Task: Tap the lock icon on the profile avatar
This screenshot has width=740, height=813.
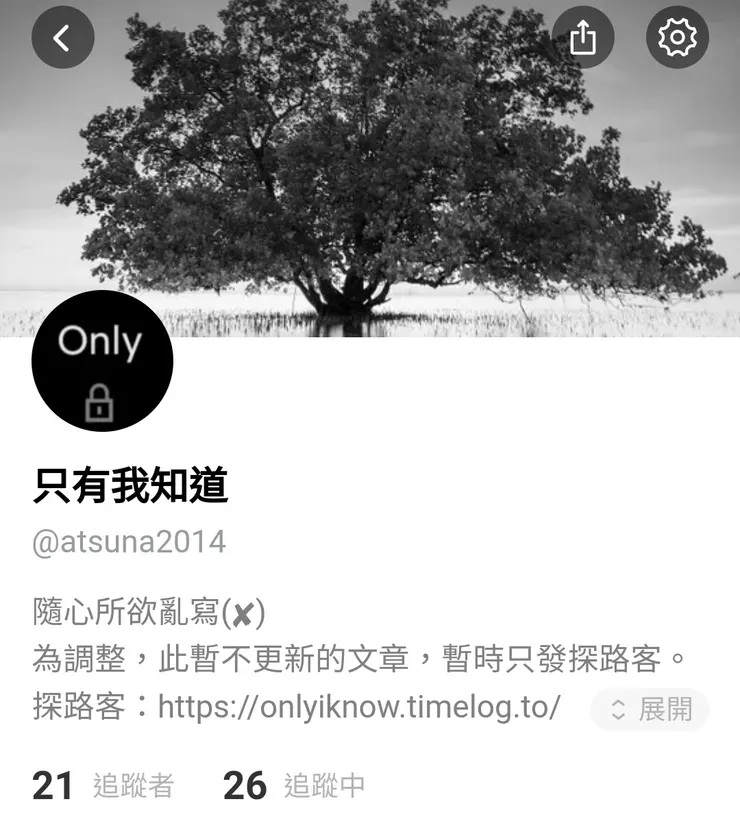Action: 101,403
